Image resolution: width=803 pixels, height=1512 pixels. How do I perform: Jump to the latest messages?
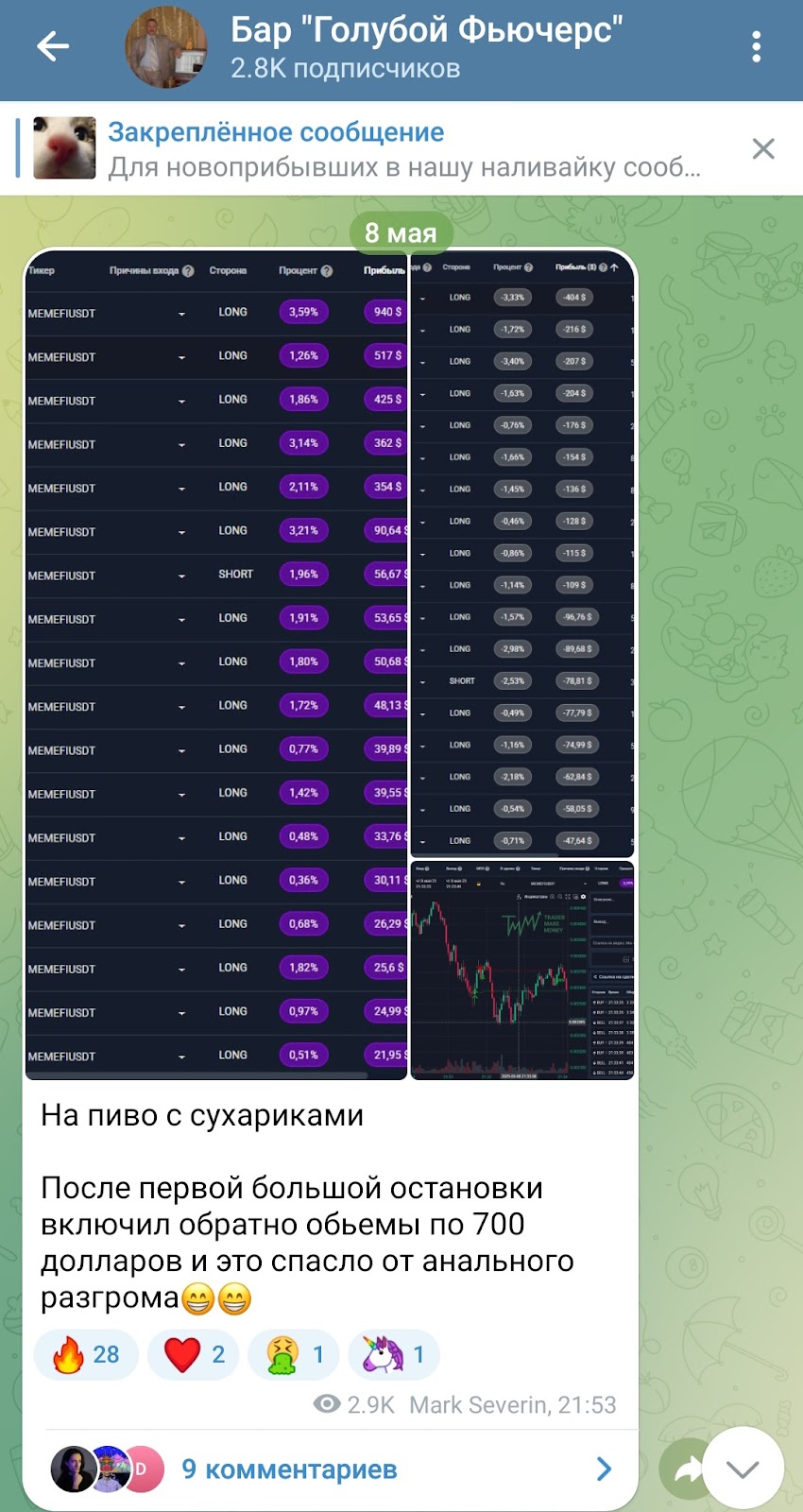(743, 1468)
